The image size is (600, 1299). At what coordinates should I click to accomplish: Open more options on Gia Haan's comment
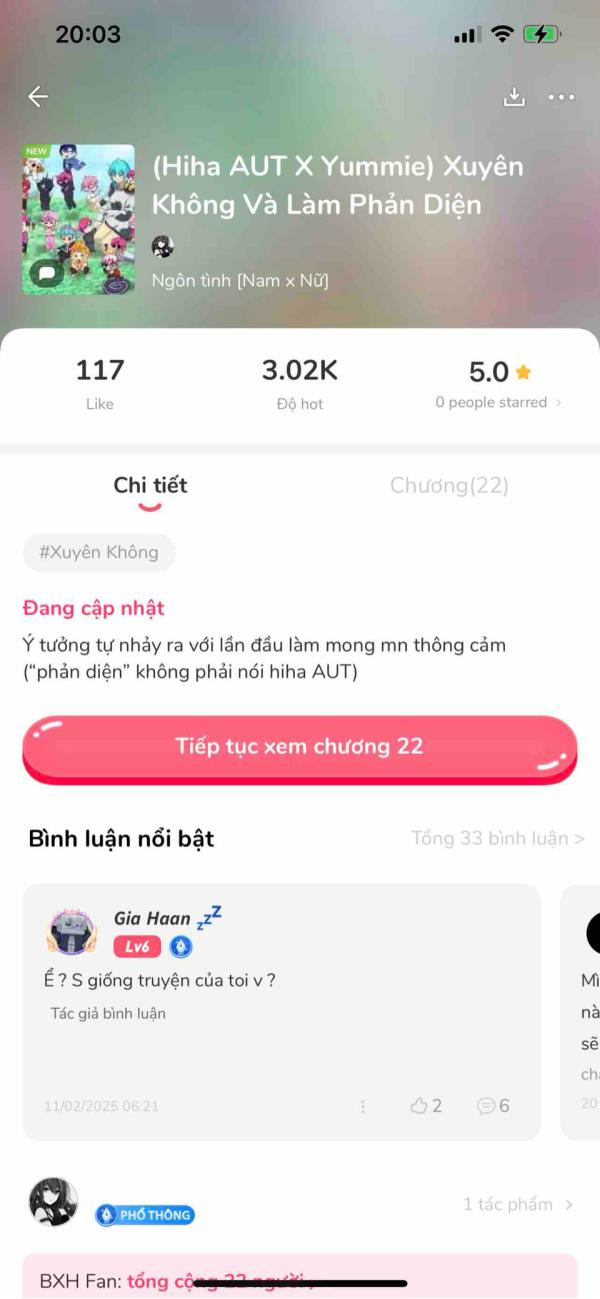(363, 1106)
